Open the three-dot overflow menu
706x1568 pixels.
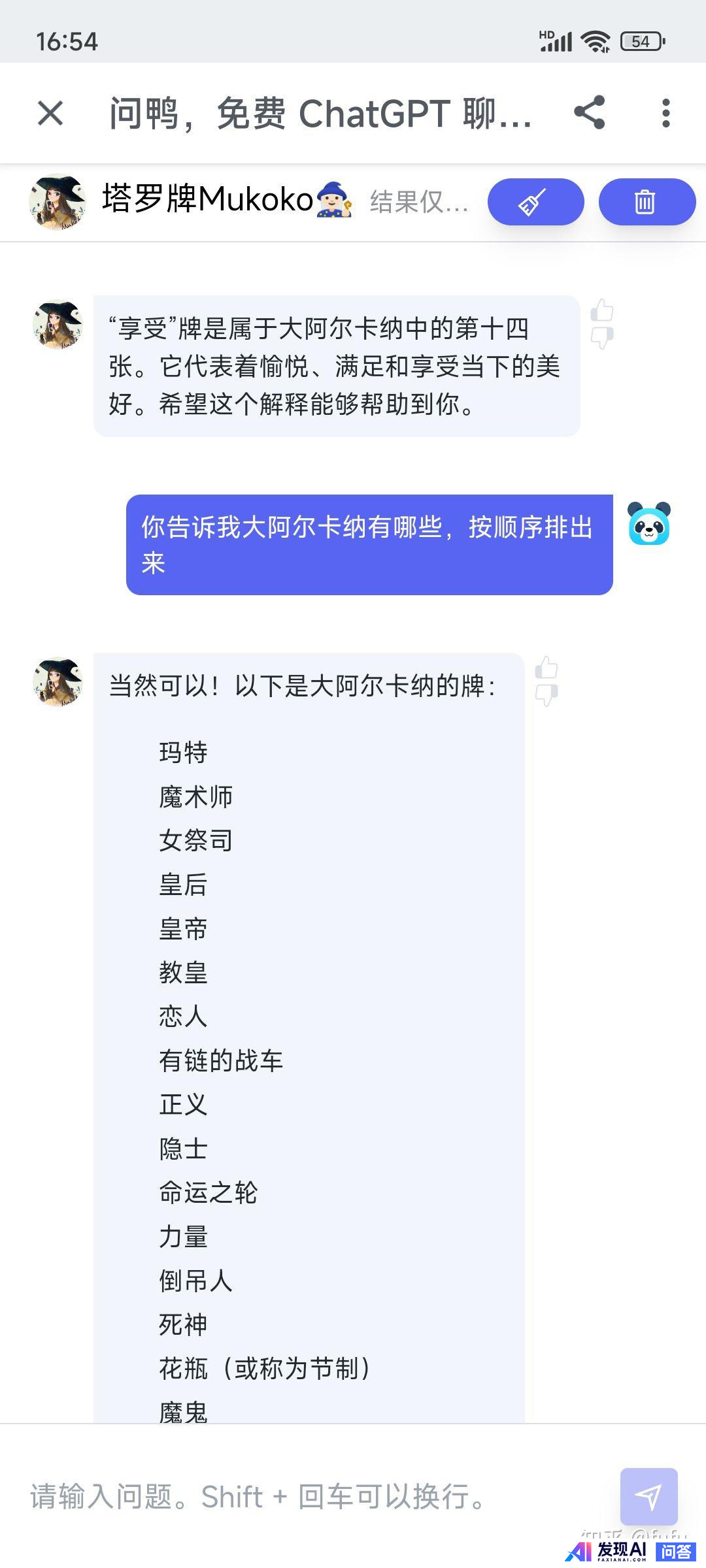(x=665, y=113)
